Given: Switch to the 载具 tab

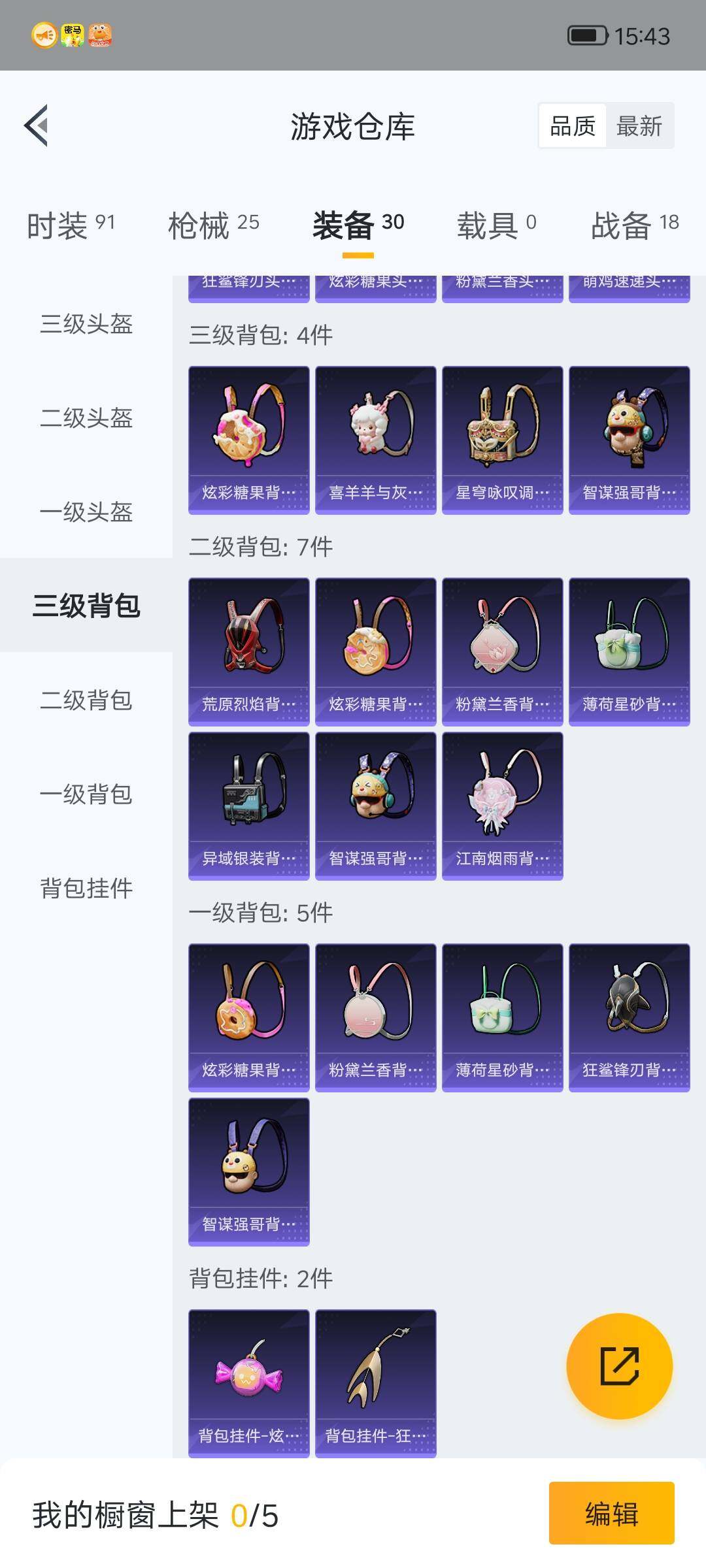Looking at the screenshot, I should [497, 225].
